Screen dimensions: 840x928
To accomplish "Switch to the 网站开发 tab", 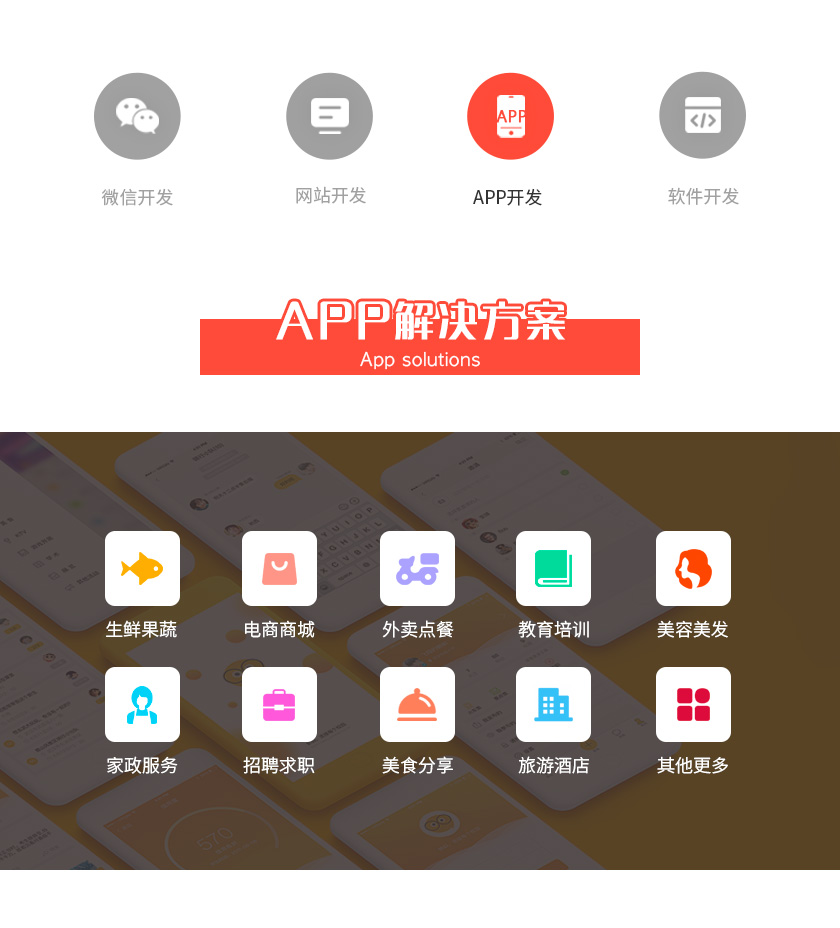I will pyautogui.click(x=329, y=116).
